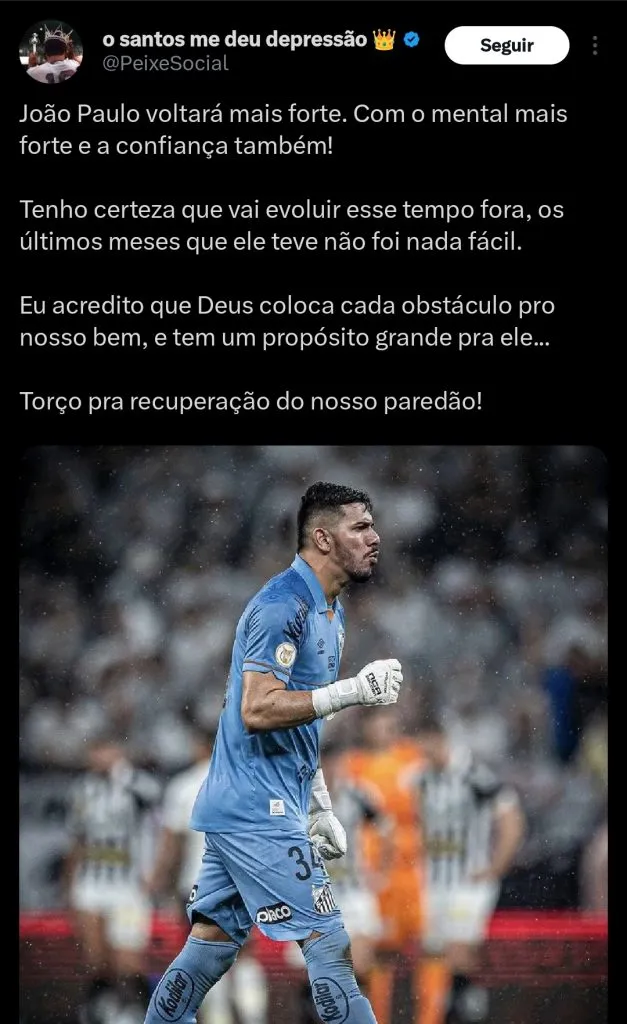The width and height of the screenshot is (627, 1024).
Task: Open PeixeSocial's profile avatar
Action: [x=51, y=52]
